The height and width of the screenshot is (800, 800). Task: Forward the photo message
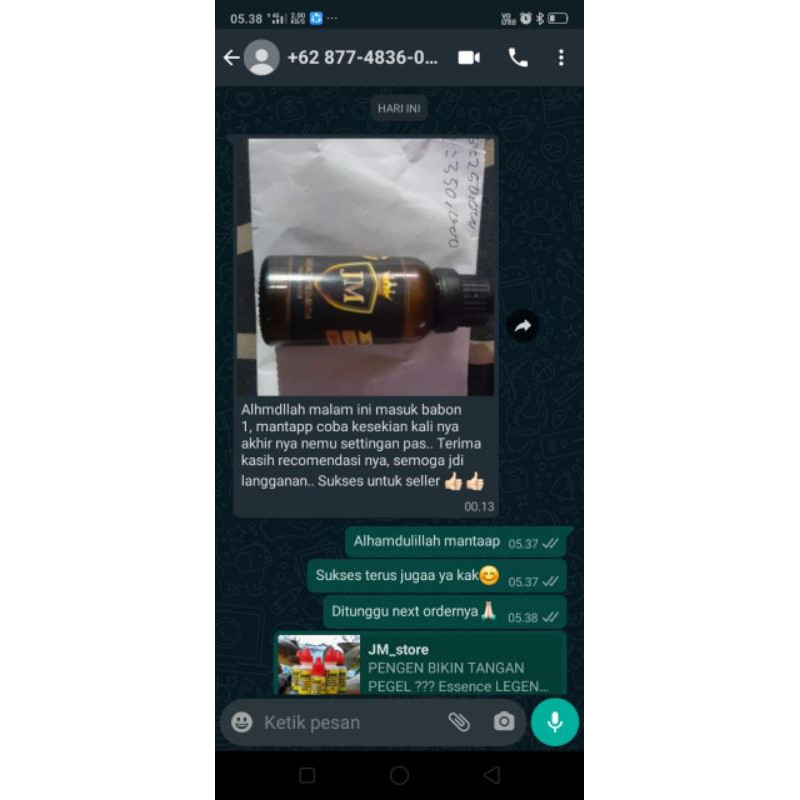pos(522,325)
